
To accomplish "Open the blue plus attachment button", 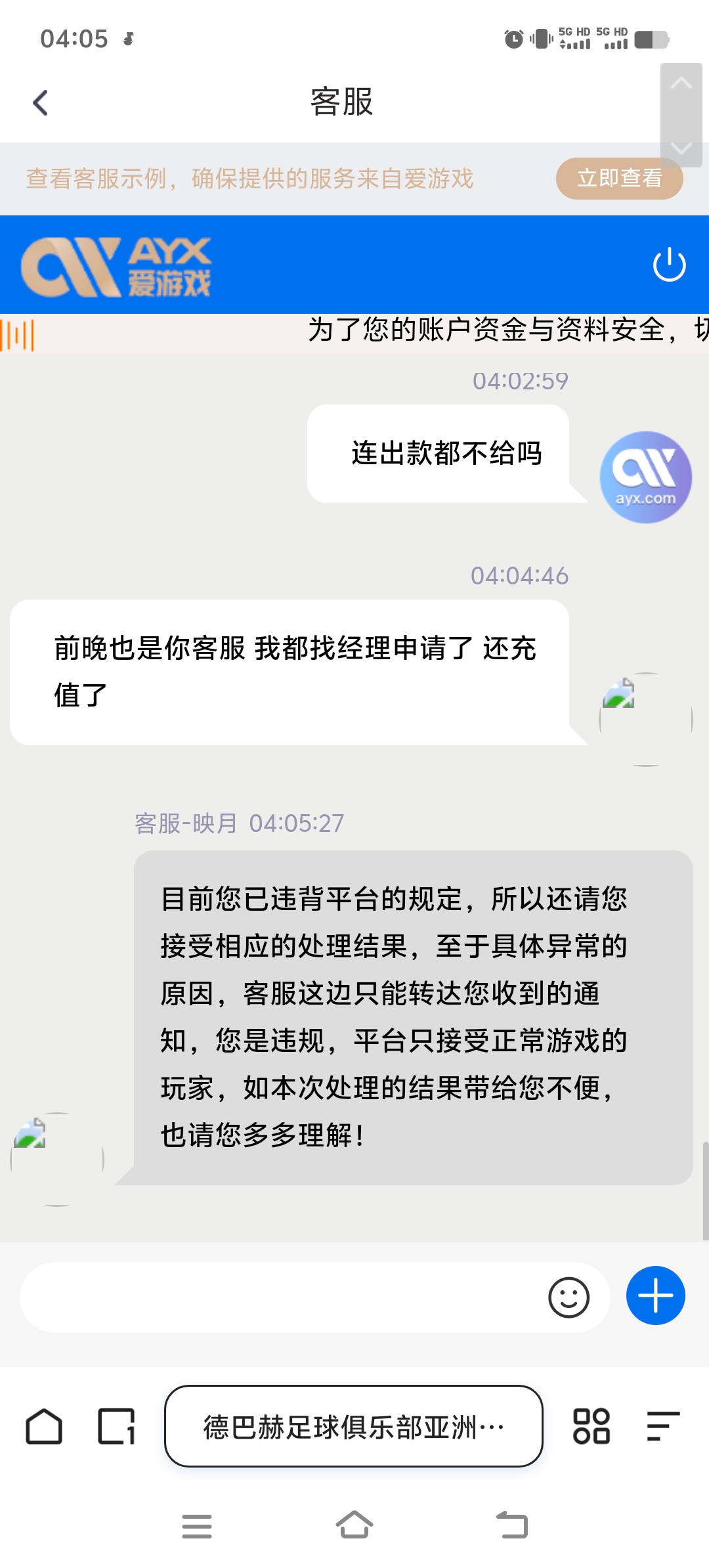I will (x=655, y=1296).
